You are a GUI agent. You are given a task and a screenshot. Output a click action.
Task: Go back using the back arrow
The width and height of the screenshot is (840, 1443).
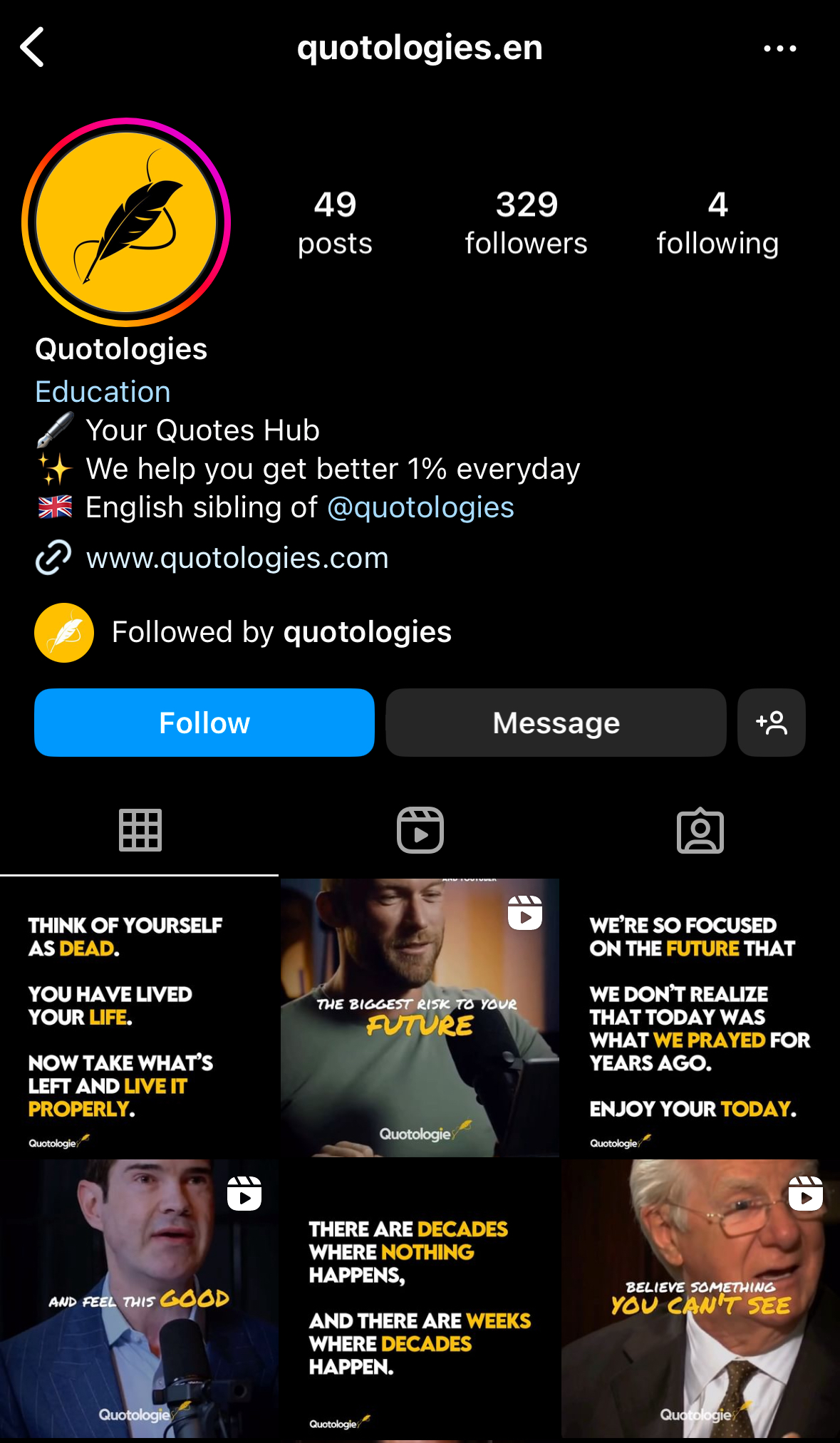click(x=33, y=48)
